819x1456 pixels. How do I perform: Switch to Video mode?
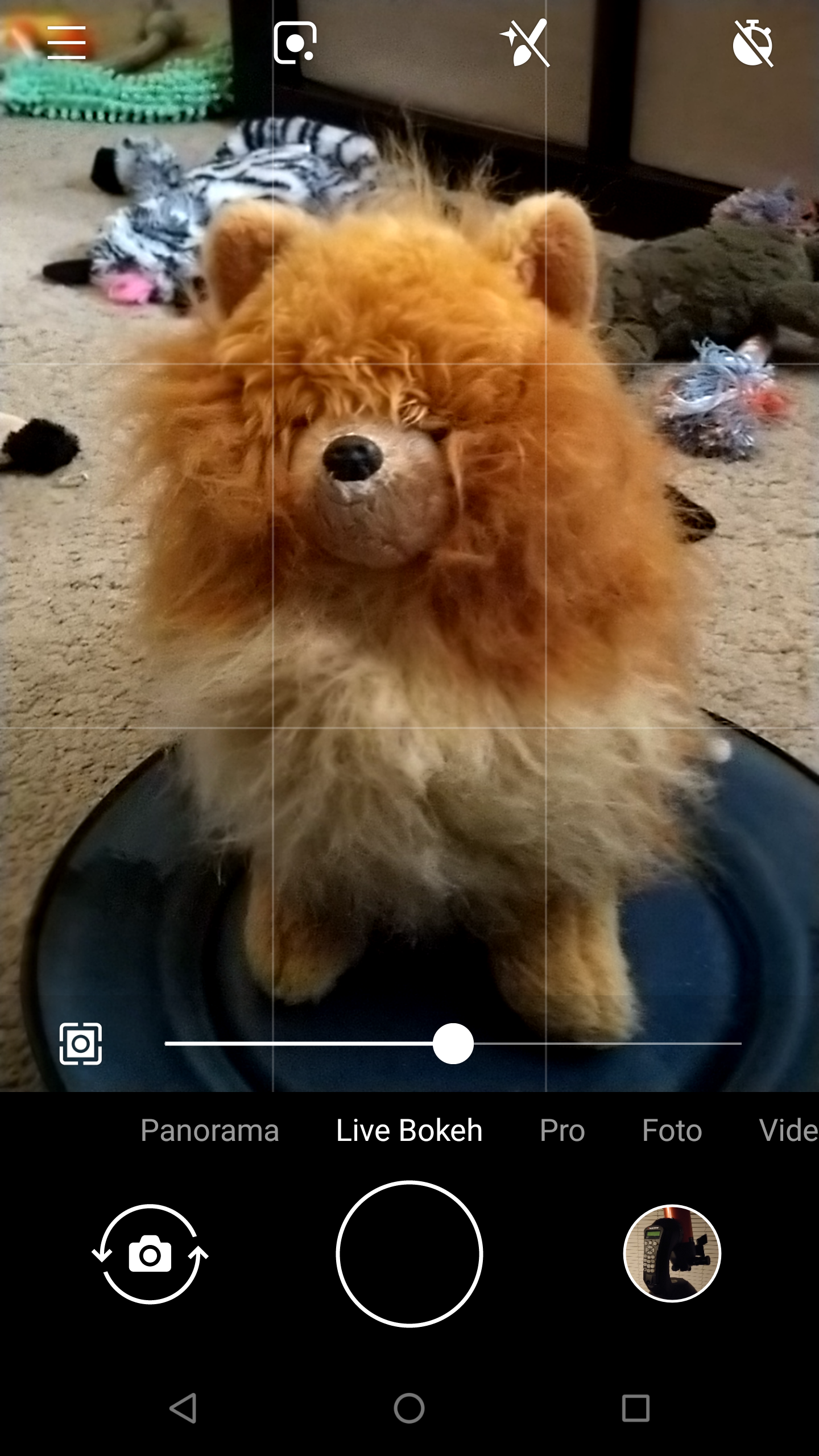tap(789, 1130)
